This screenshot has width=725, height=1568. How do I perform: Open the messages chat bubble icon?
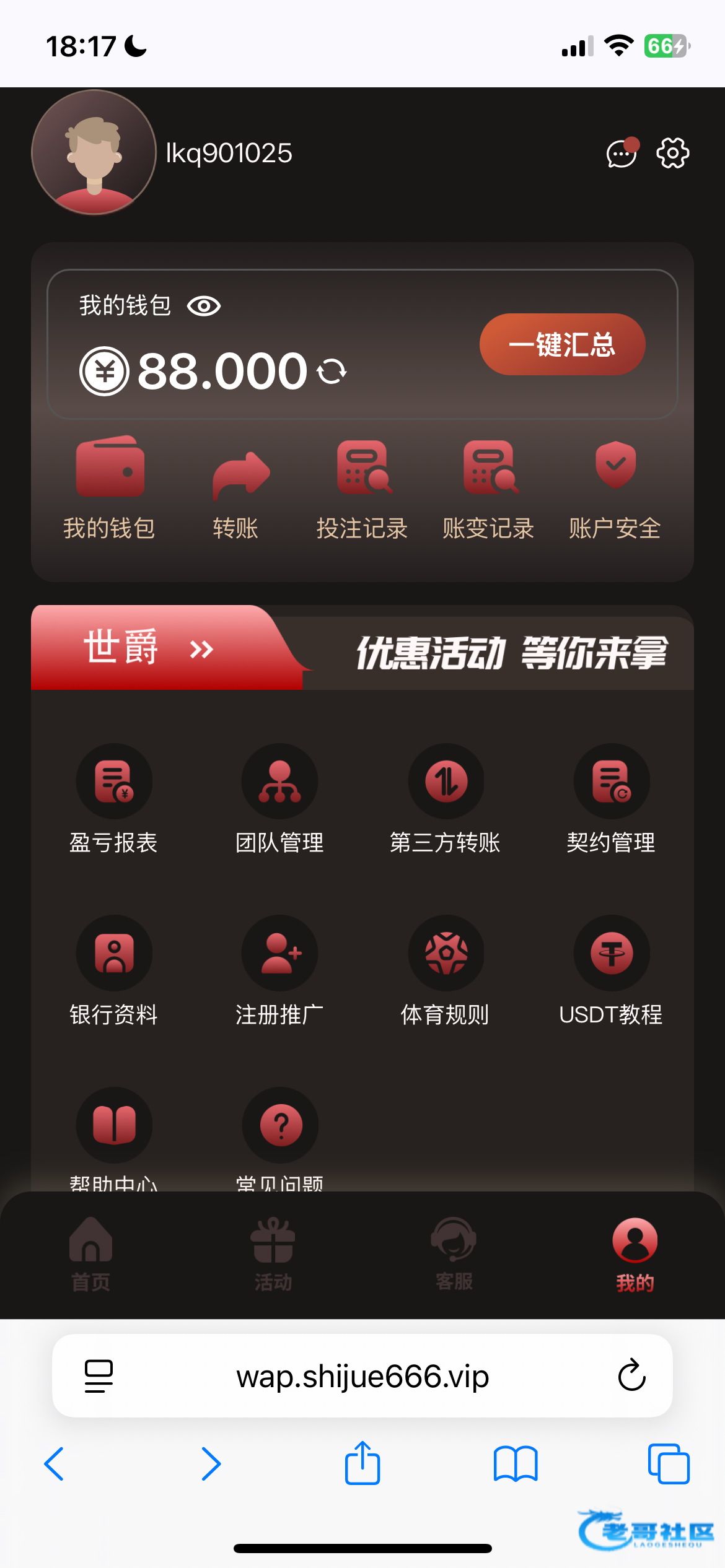pyautogui.click(x=622, y=153)
